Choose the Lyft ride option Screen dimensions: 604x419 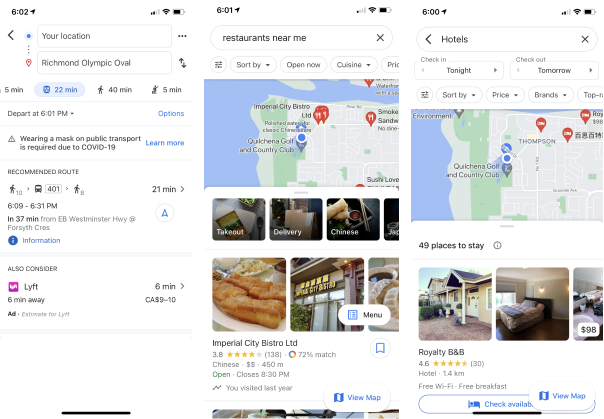point(96,292)
